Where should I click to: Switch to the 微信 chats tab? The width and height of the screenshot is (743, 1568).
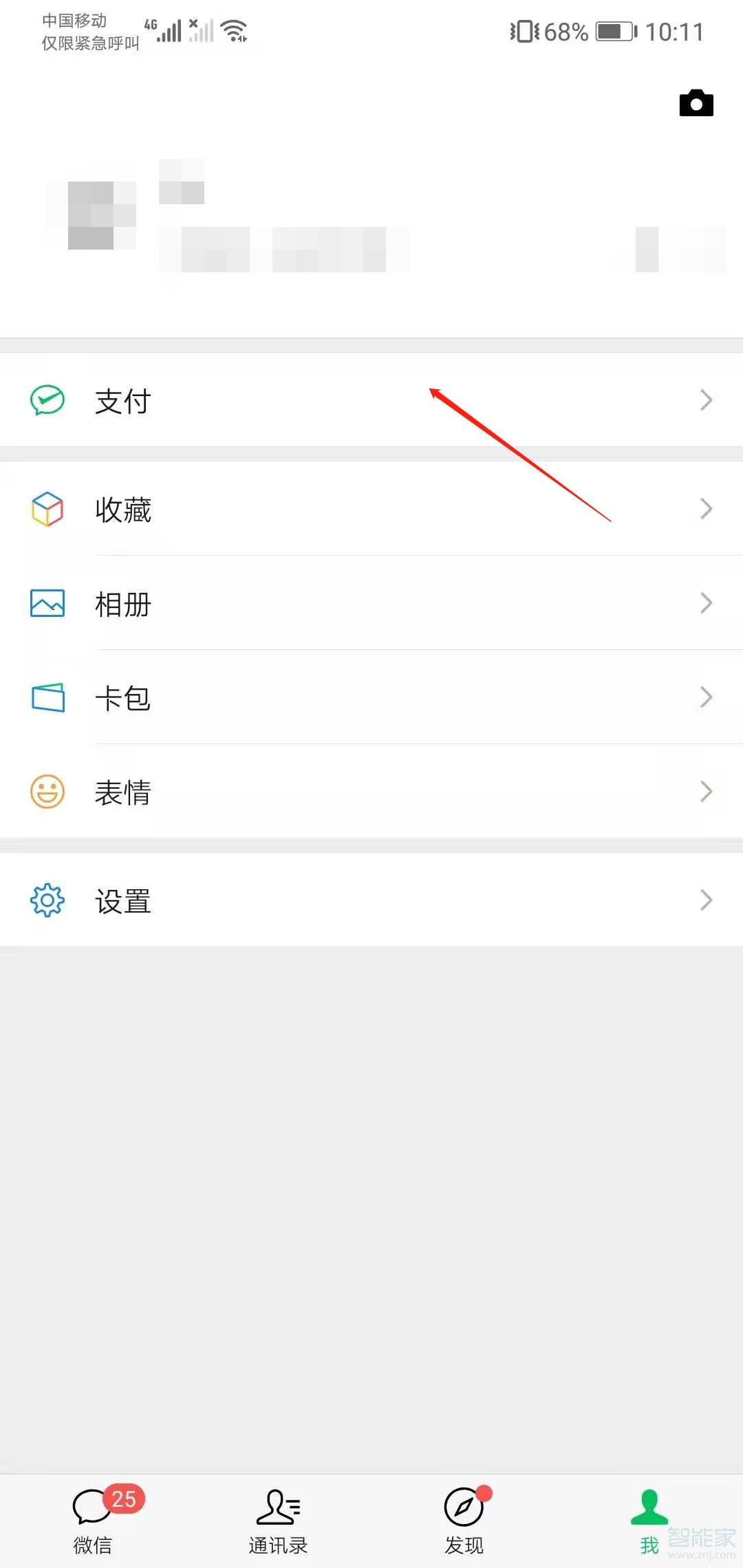(93, 1521)
